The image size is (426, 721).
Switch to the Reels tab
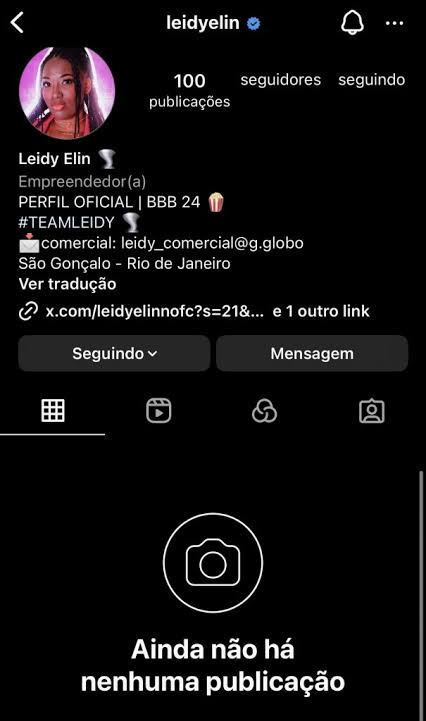tap(159, 411)
